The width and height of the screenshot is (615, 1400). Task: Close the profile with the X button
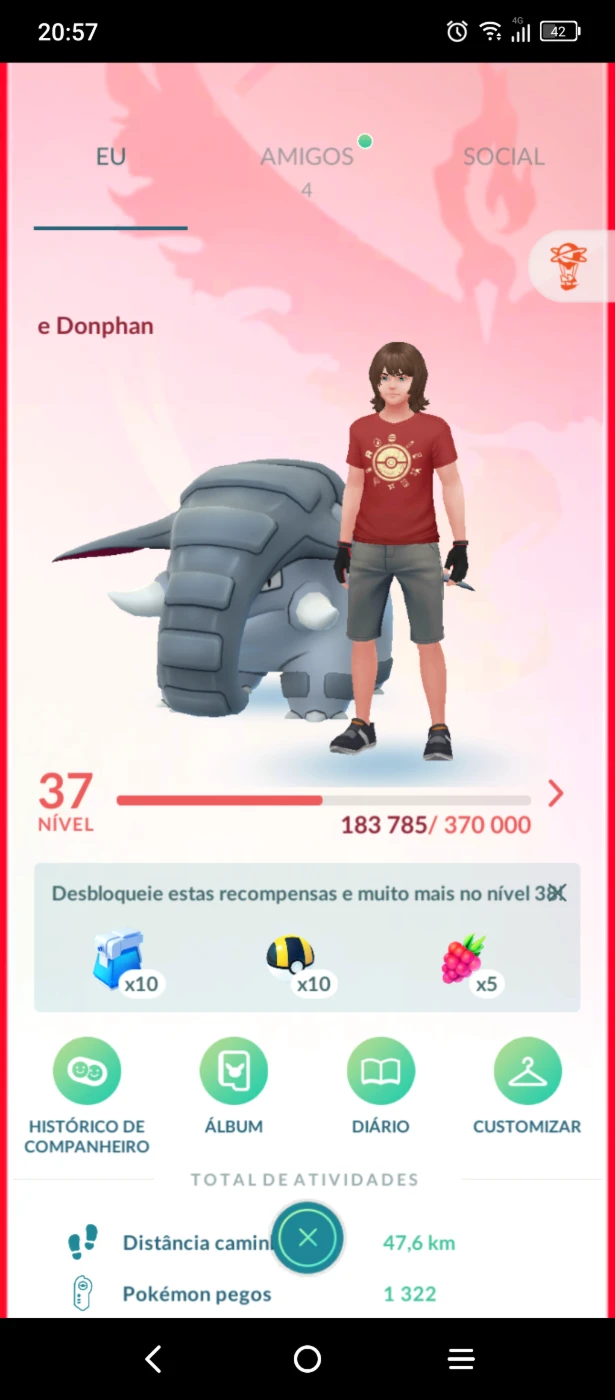307,1238
